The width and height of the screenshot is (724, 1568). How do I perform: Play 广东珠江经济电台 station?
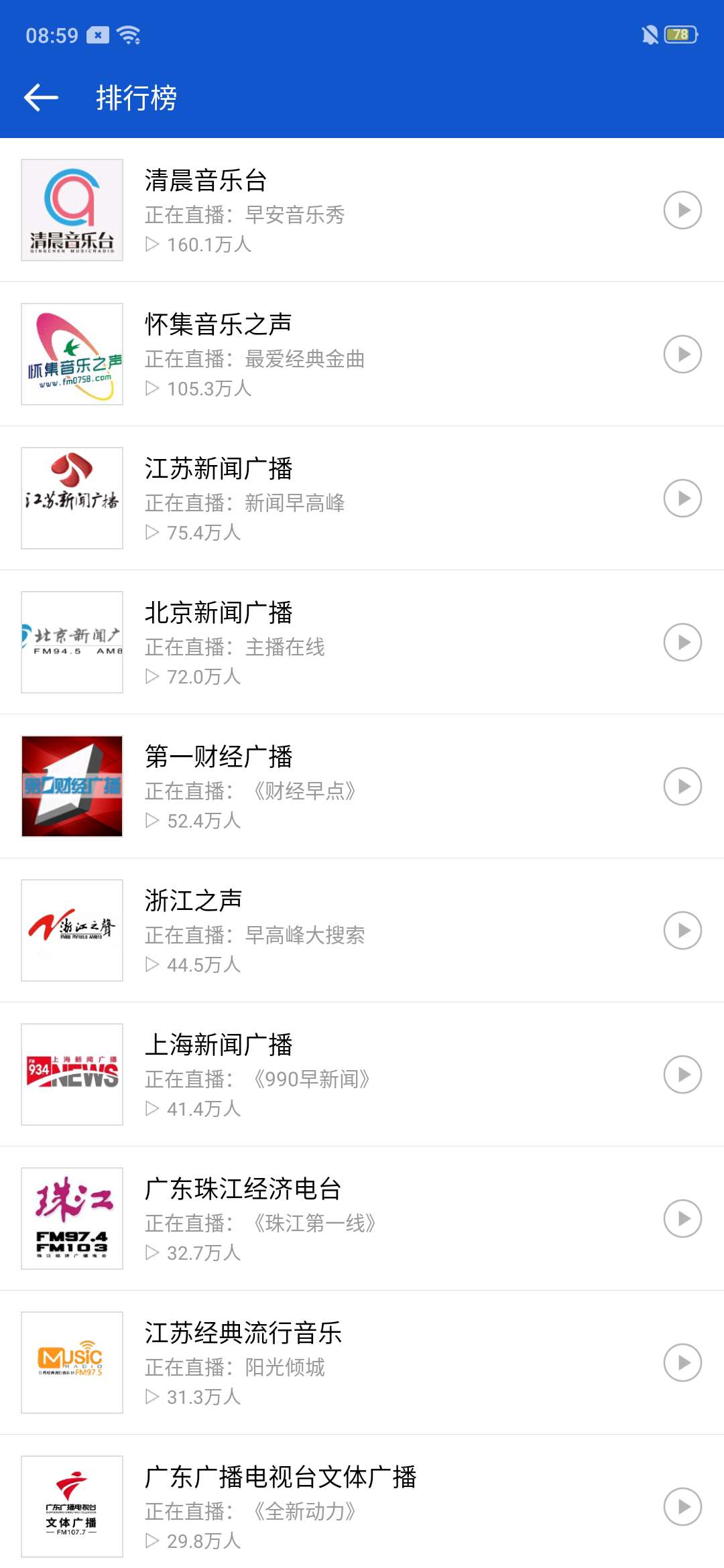tap(682, 1219)
